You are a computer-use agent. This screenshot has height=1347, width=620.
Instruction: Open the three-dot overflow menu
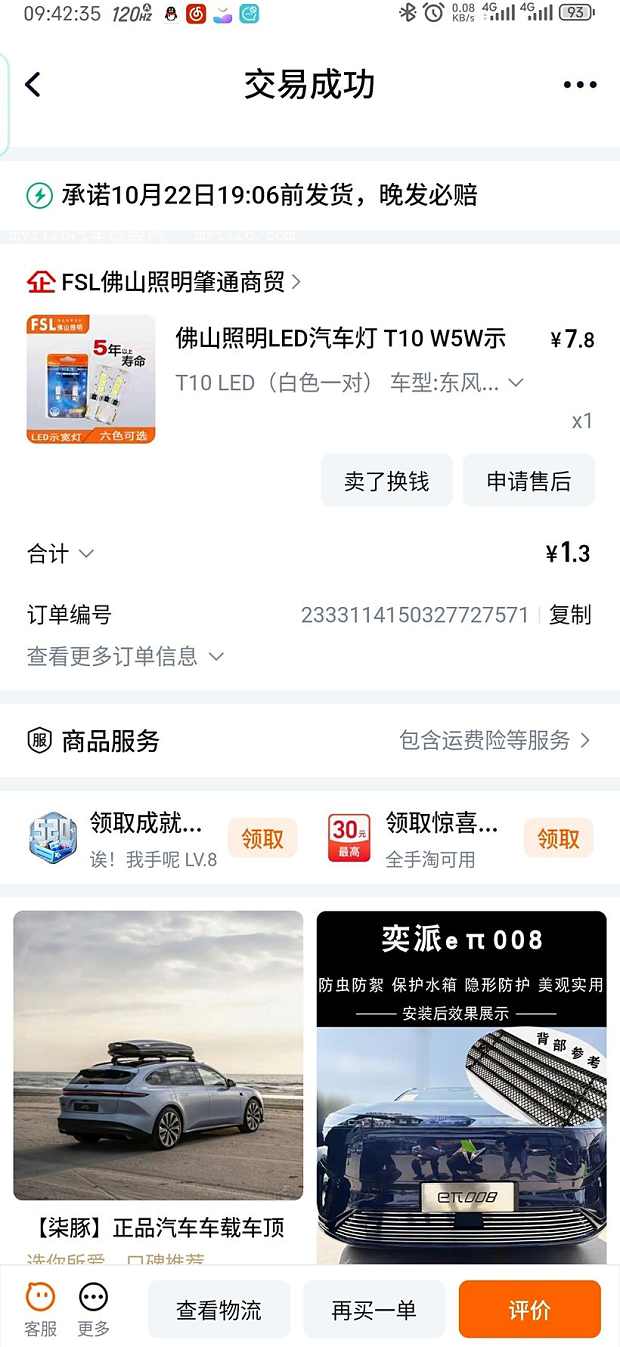(580, 85)
